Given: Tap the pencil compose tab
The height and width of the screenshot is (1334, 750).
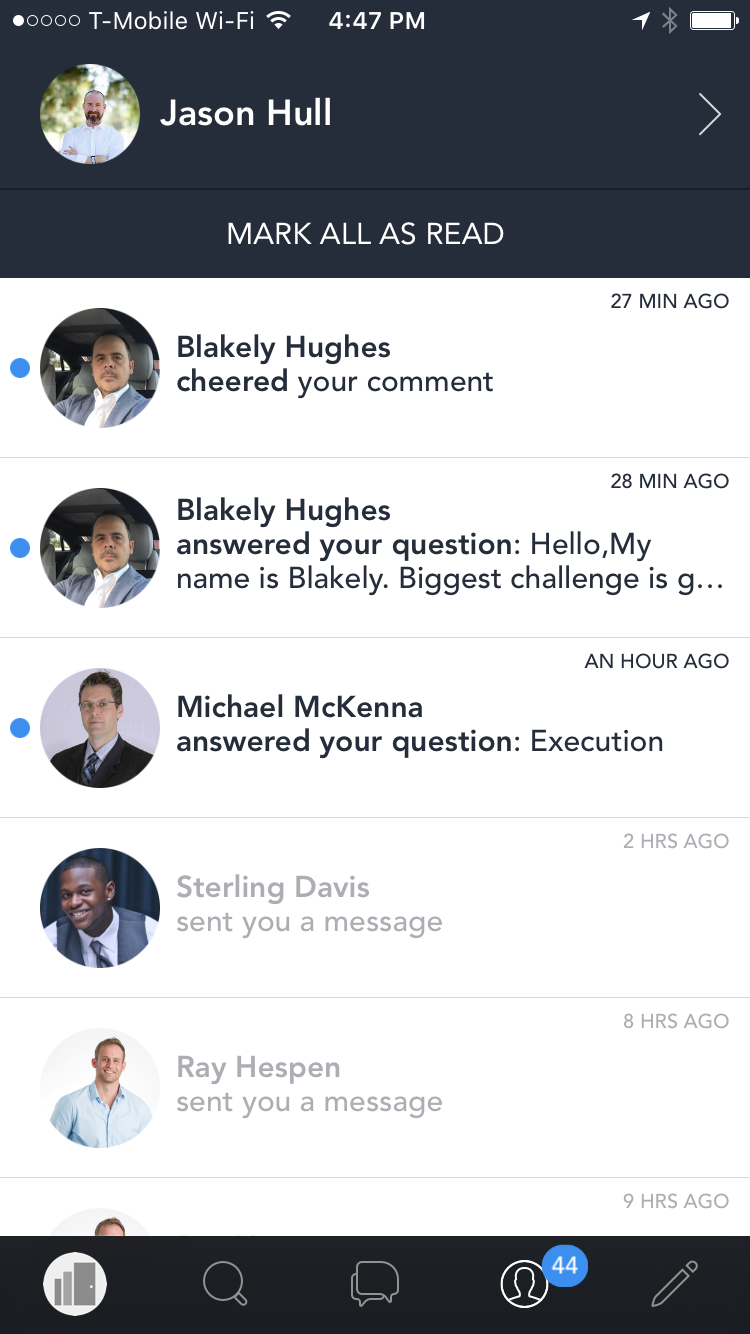Looking at the screenshot, I should (675, 1284).
